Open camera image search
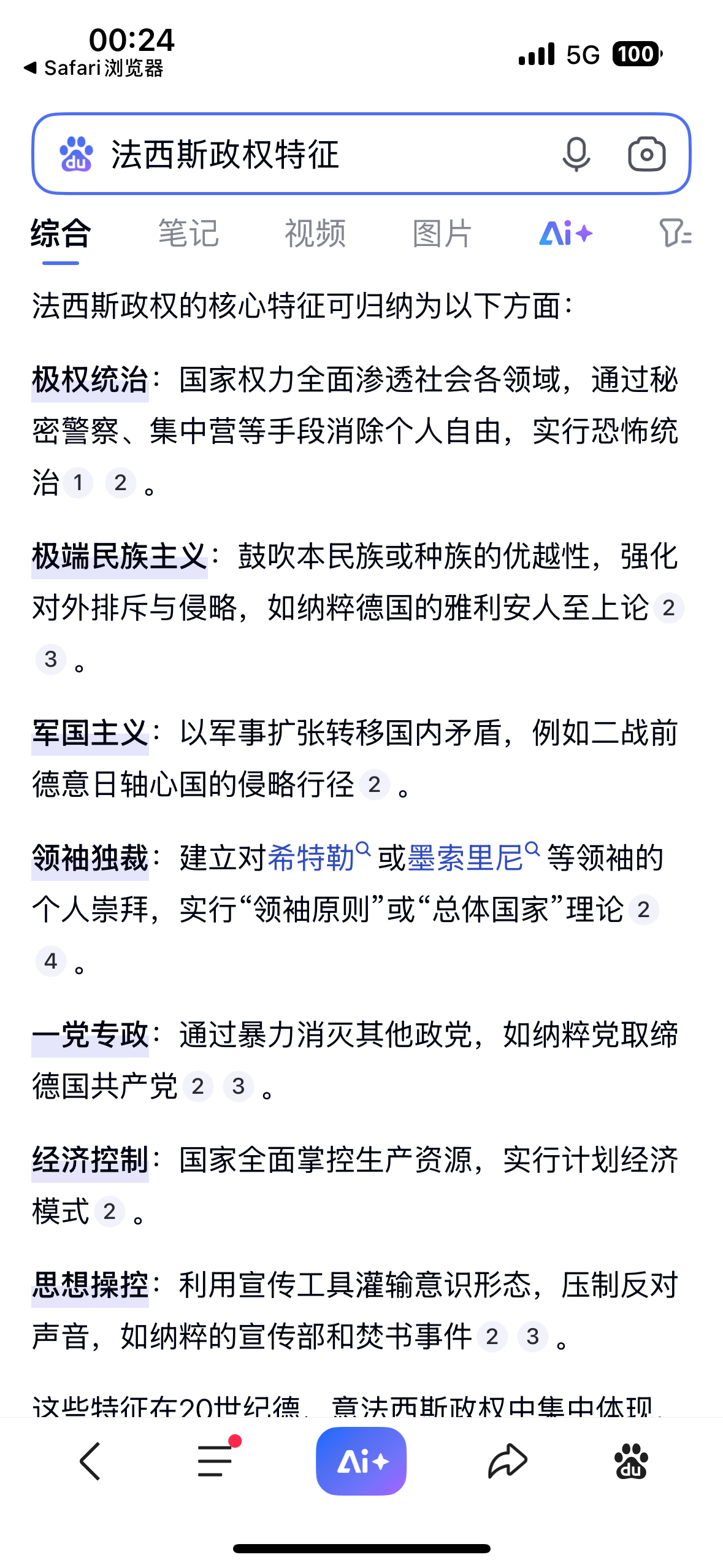 646,154
